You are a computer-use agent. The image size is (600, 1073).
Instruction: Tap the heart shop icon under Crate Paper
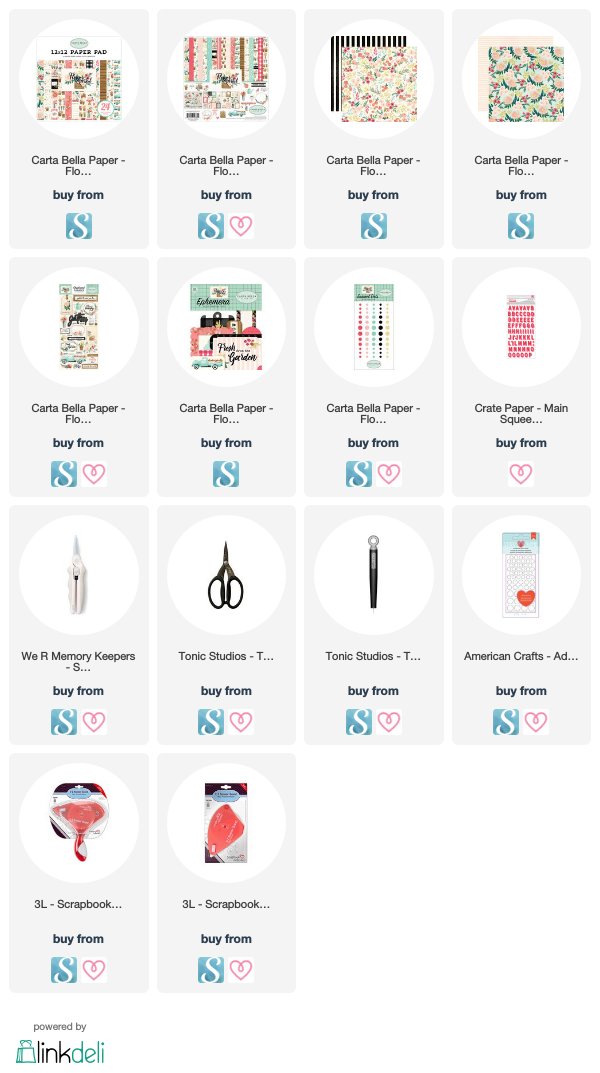[521, 474]
